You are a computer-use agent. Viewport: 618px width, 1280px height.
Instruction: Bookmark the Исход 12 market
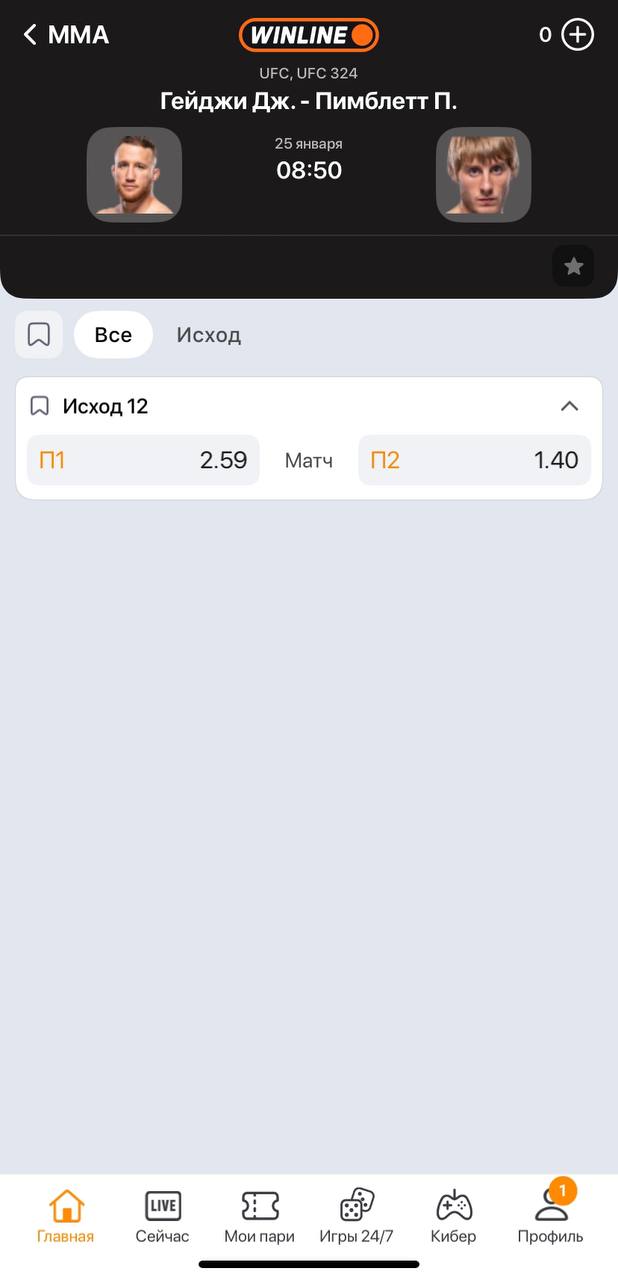(x=40, y=406)
